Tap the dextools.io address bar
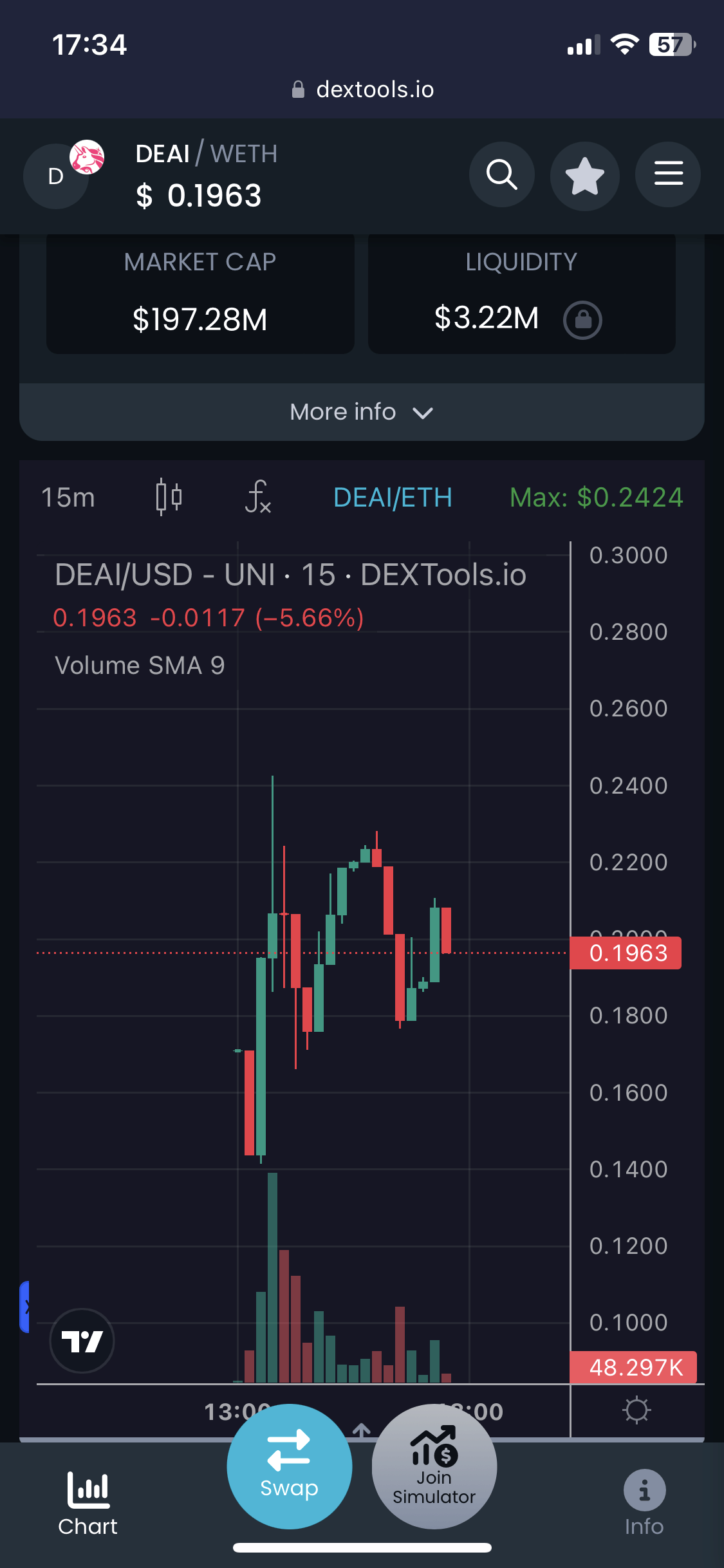The image size is (724, 1568). 362,89
